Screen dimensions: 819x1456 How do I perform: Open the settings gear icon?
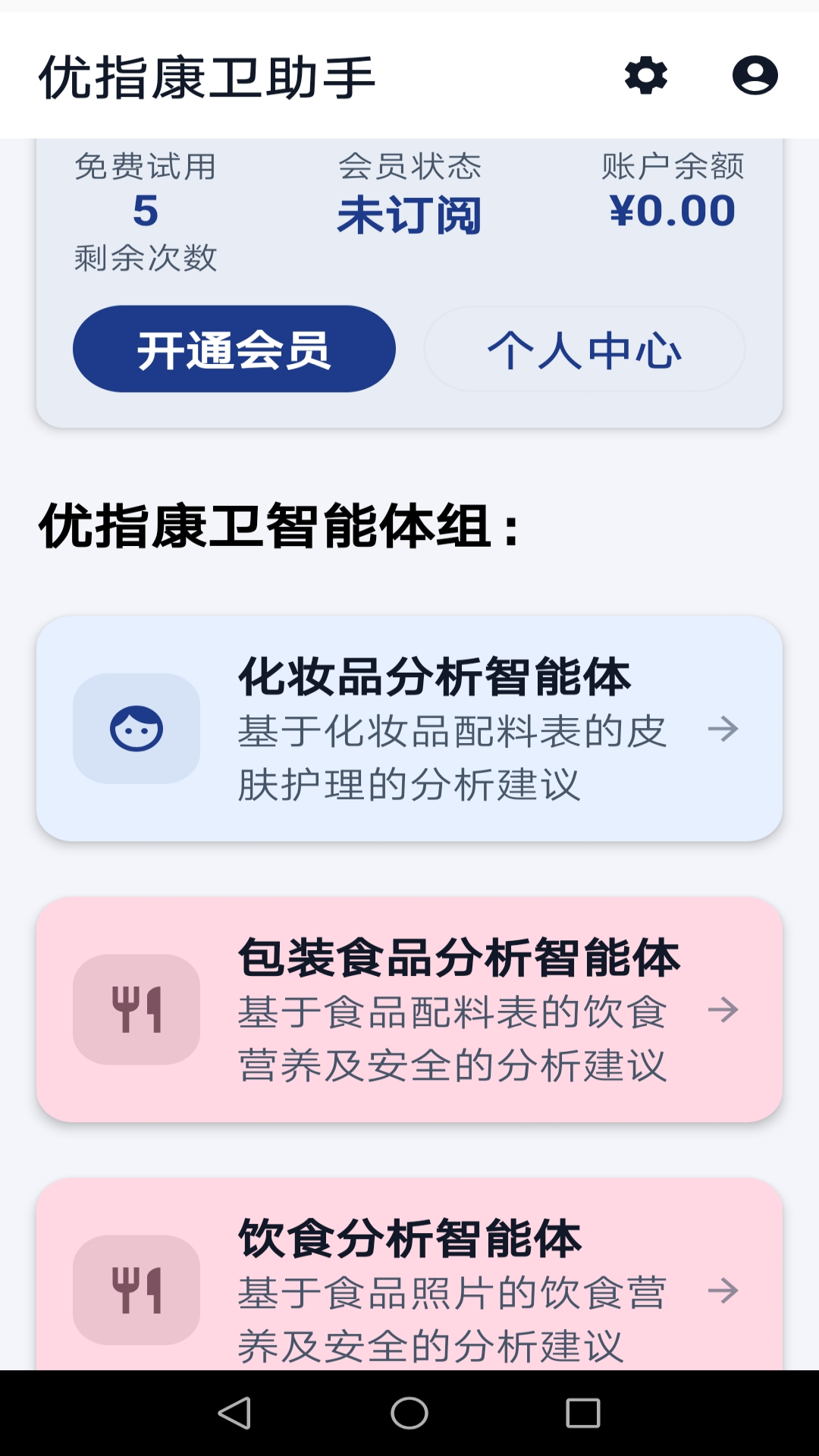pos(646,76)
